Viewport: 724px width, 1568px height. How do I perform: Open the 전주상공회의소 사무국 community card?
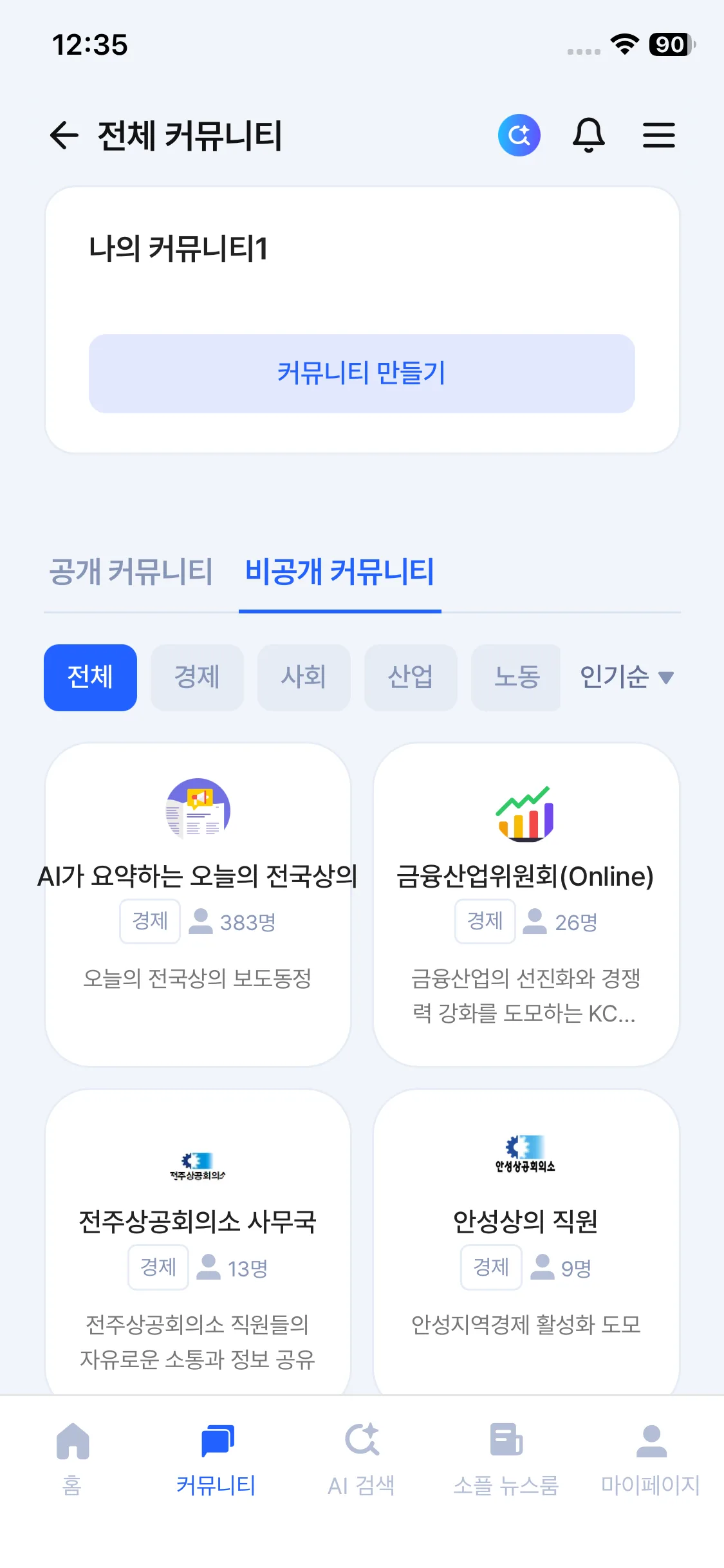pos(196,1242)
